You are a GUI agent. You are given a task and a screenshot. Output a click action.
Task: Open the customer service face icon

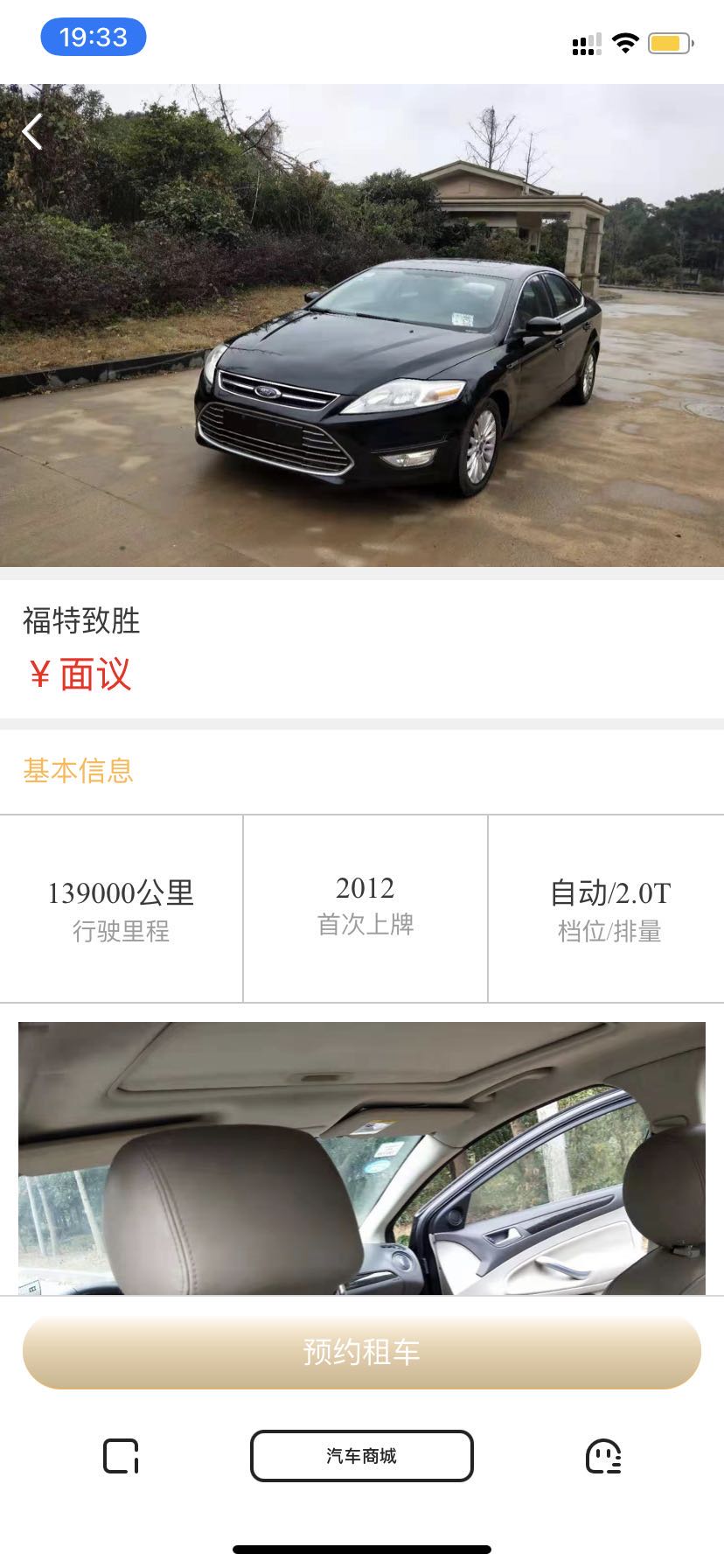(x=602, y=1456)
